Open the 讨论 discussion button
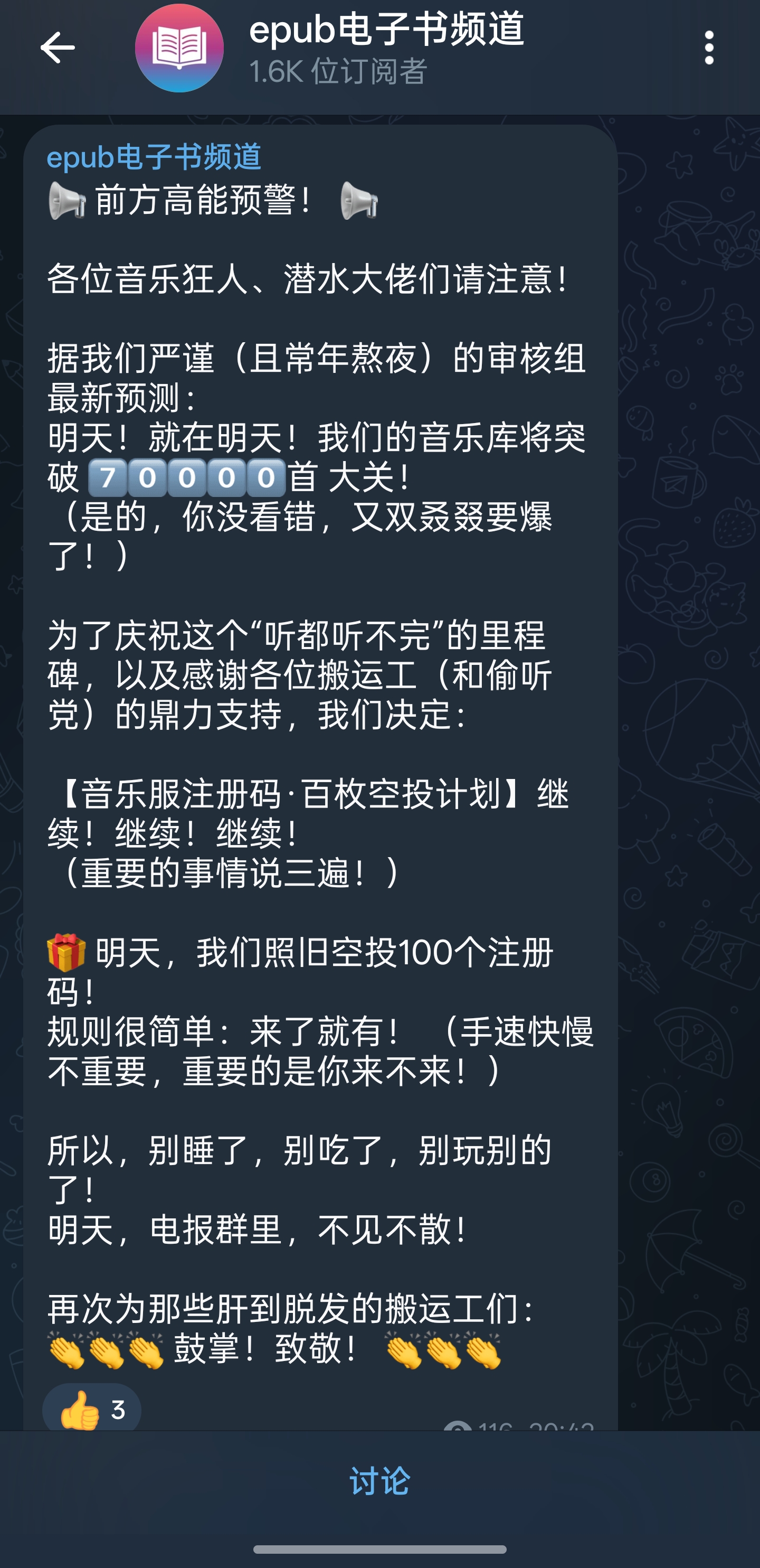Image resolution: width=760 pixels, height=1568 pixels. 379,1481
